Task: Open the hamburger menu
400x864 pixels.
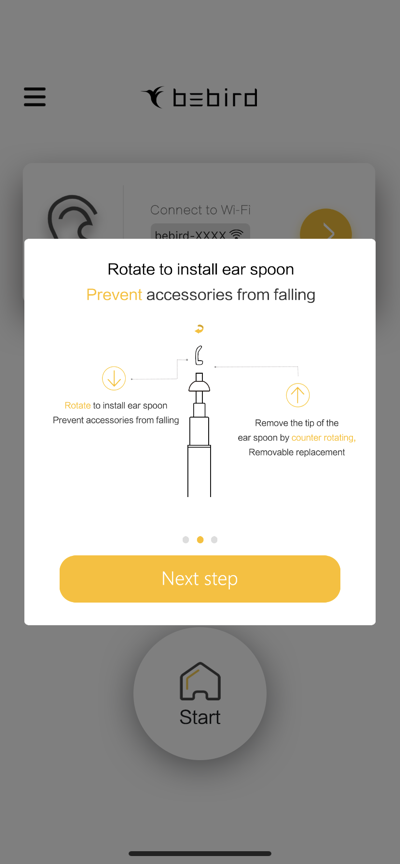Action: [x=35, y=97]
